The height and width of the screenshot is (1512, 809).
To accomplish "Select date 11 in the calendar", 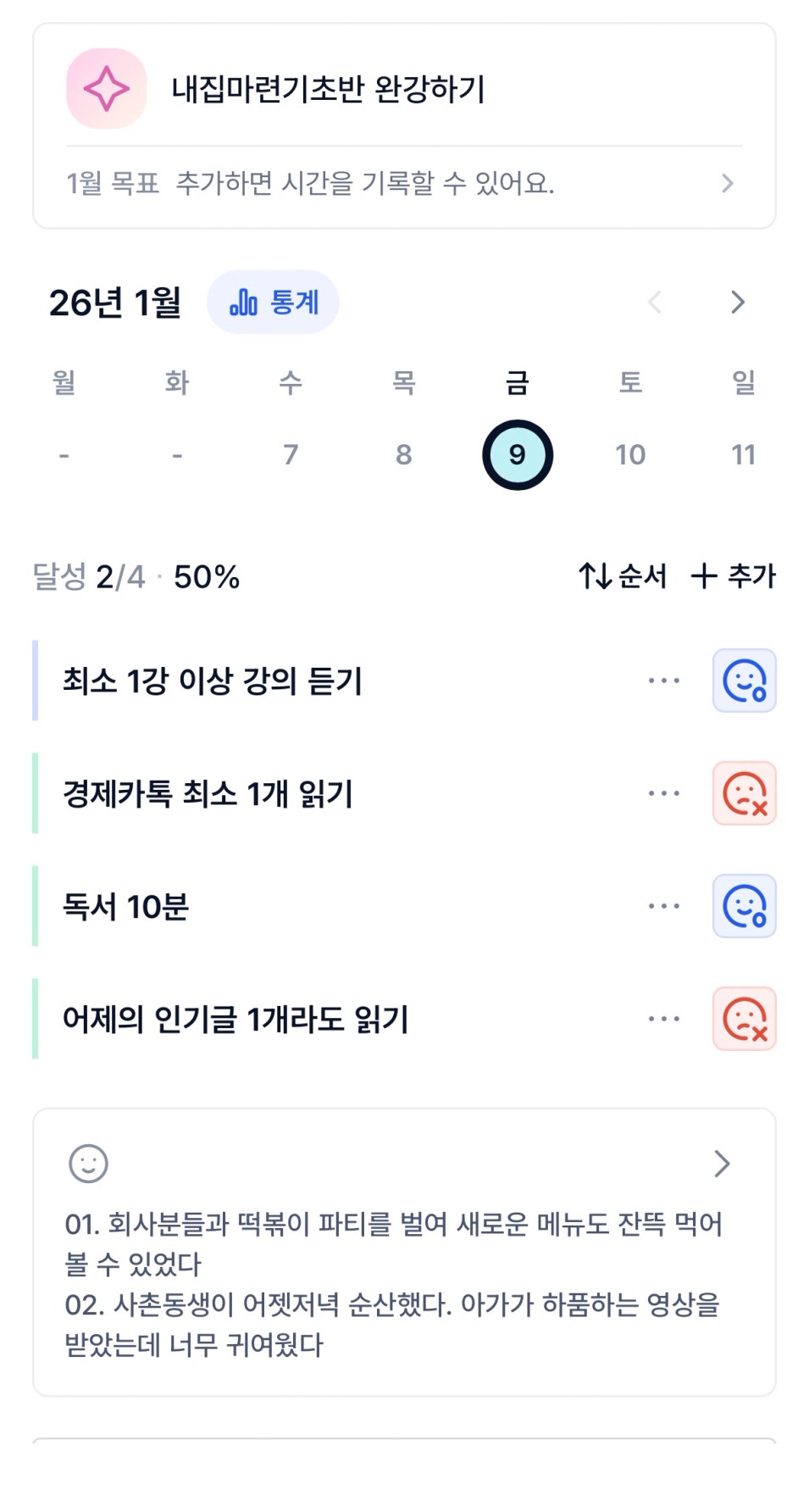I will point(743,455).
